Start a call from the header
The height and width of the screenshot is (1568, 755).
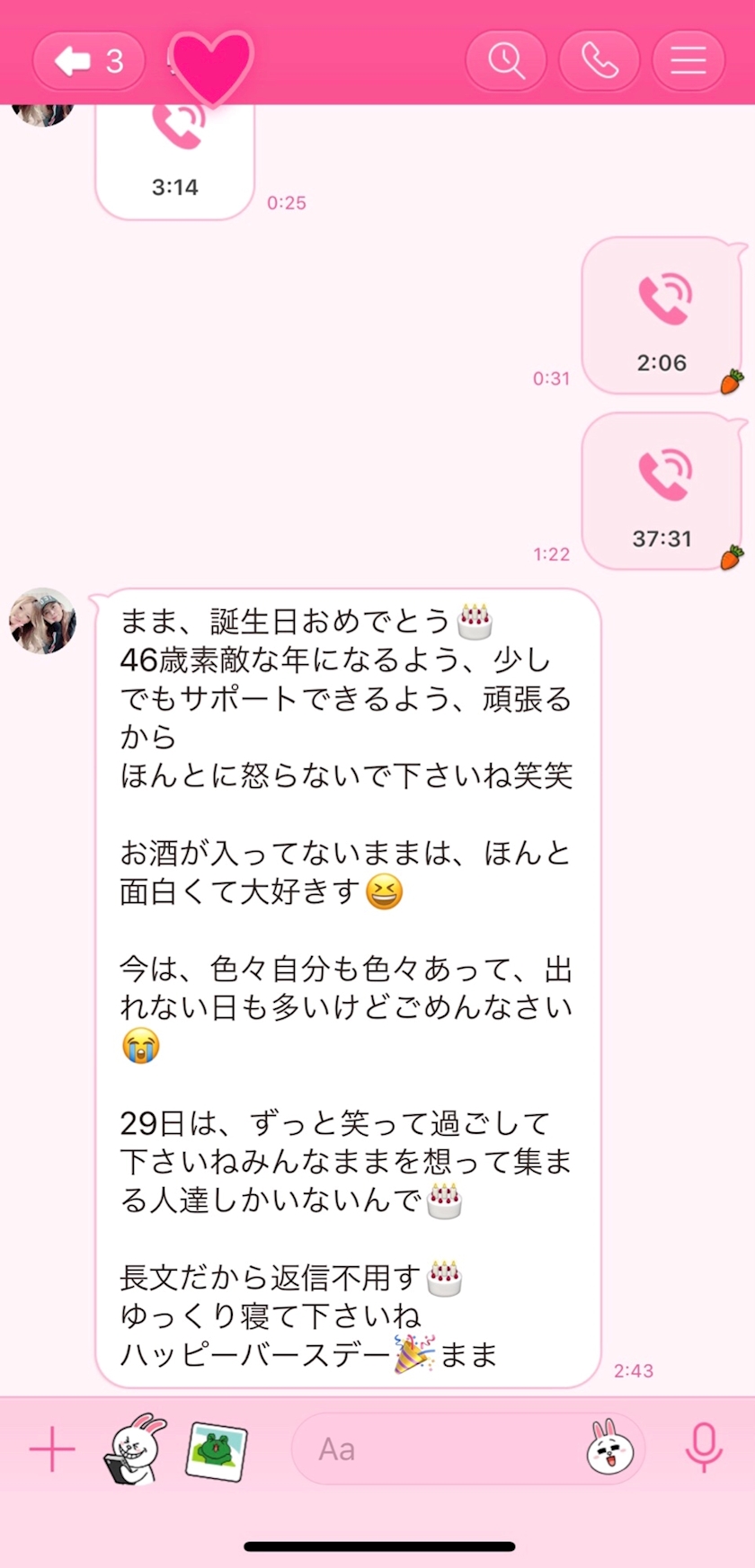coord(600,61)
